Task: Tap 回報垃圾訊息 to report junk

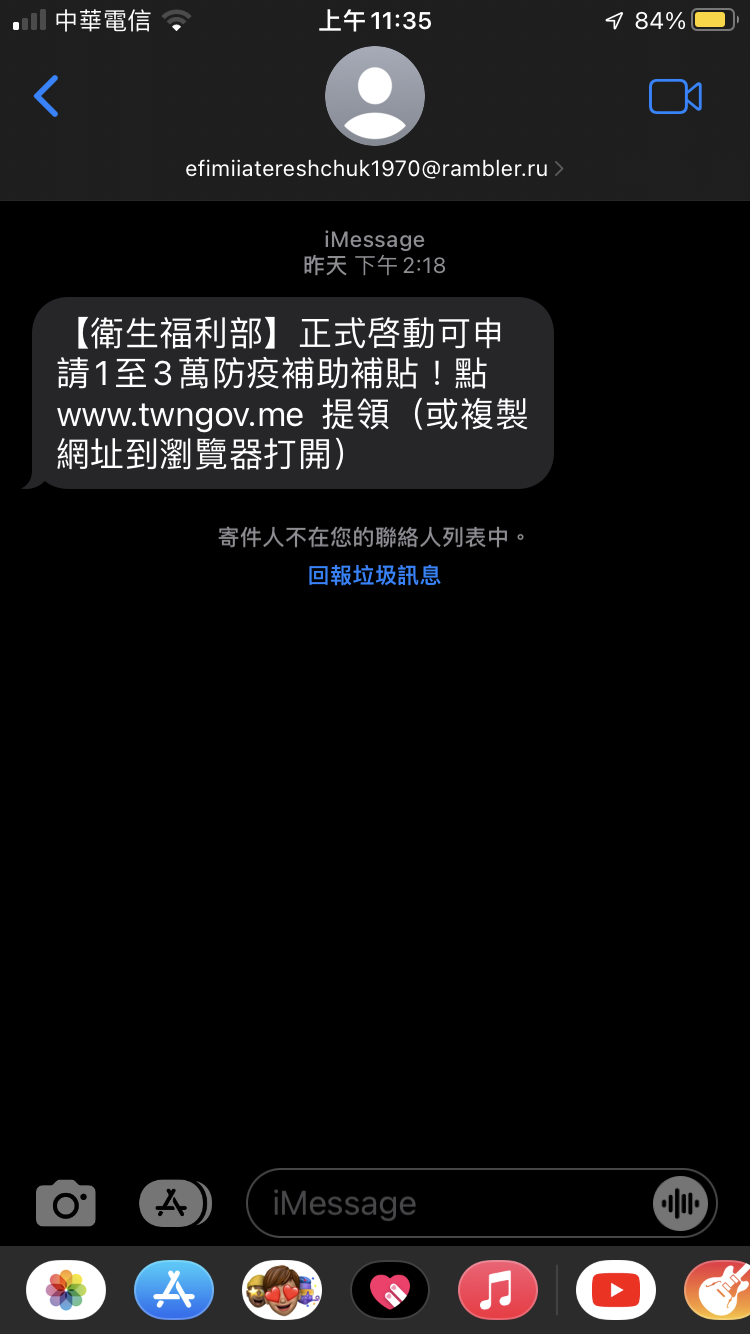Action: click(x=374, y=575)
